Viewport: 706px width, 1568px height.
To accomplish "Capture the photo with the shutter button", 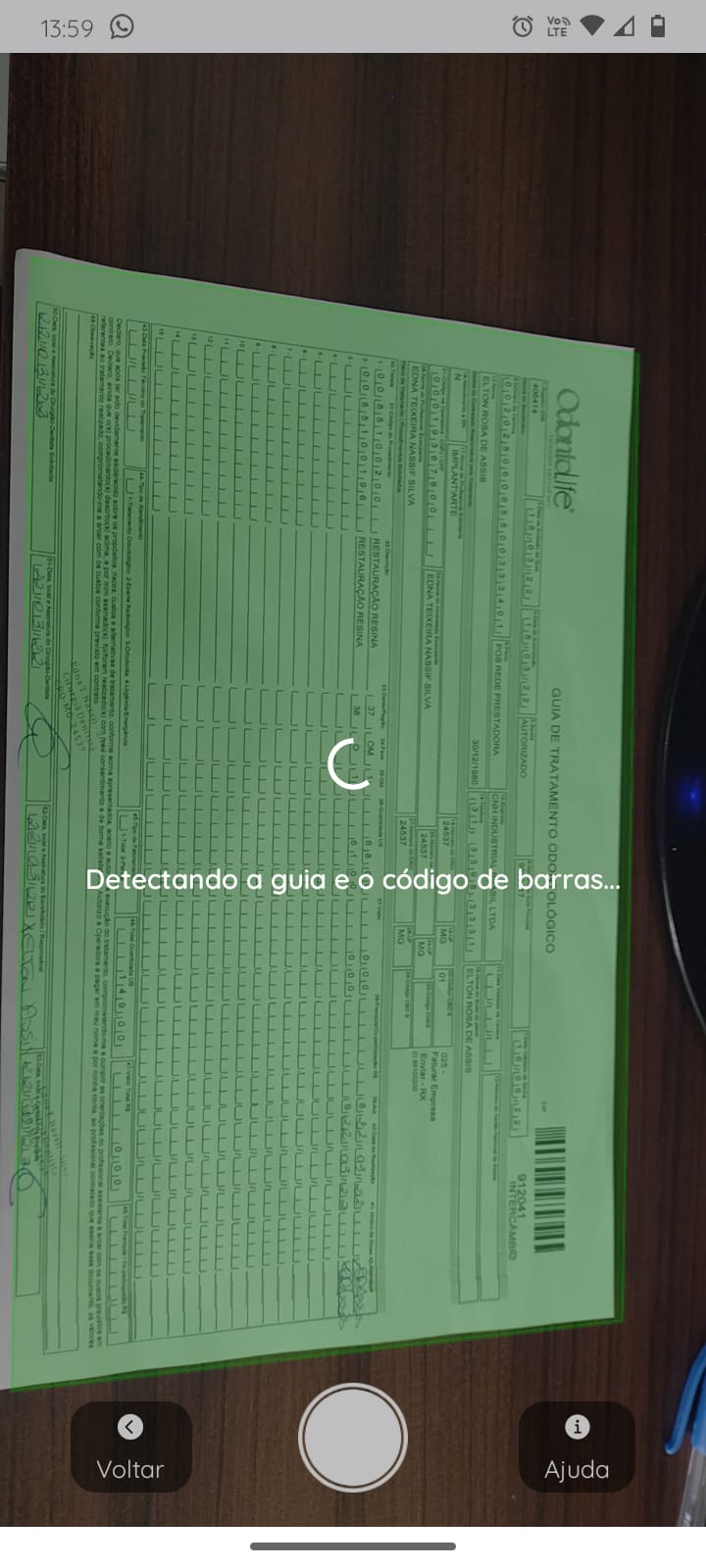I will [353, 1438].
